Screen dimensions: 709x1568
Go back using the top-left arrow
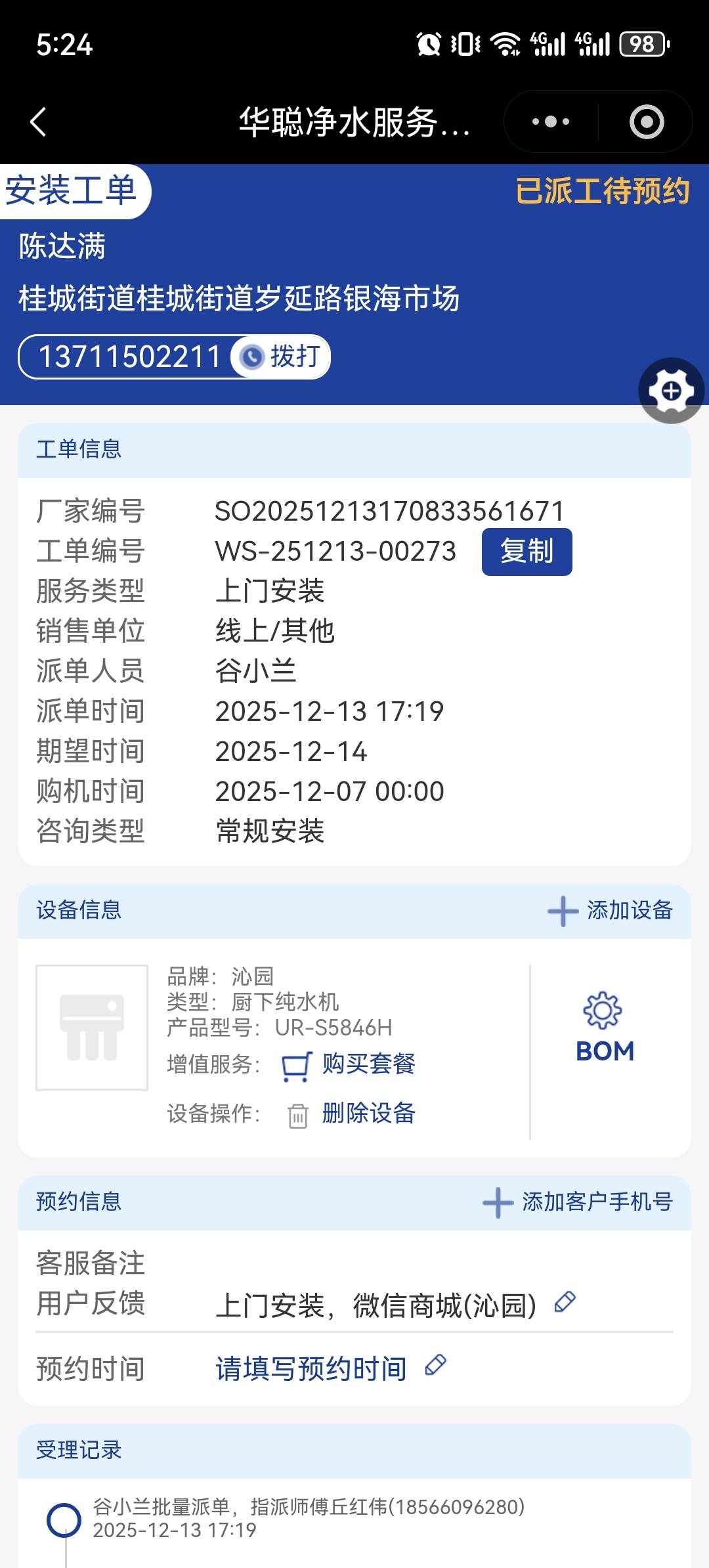pyautogui.click(x=39, y=122)
